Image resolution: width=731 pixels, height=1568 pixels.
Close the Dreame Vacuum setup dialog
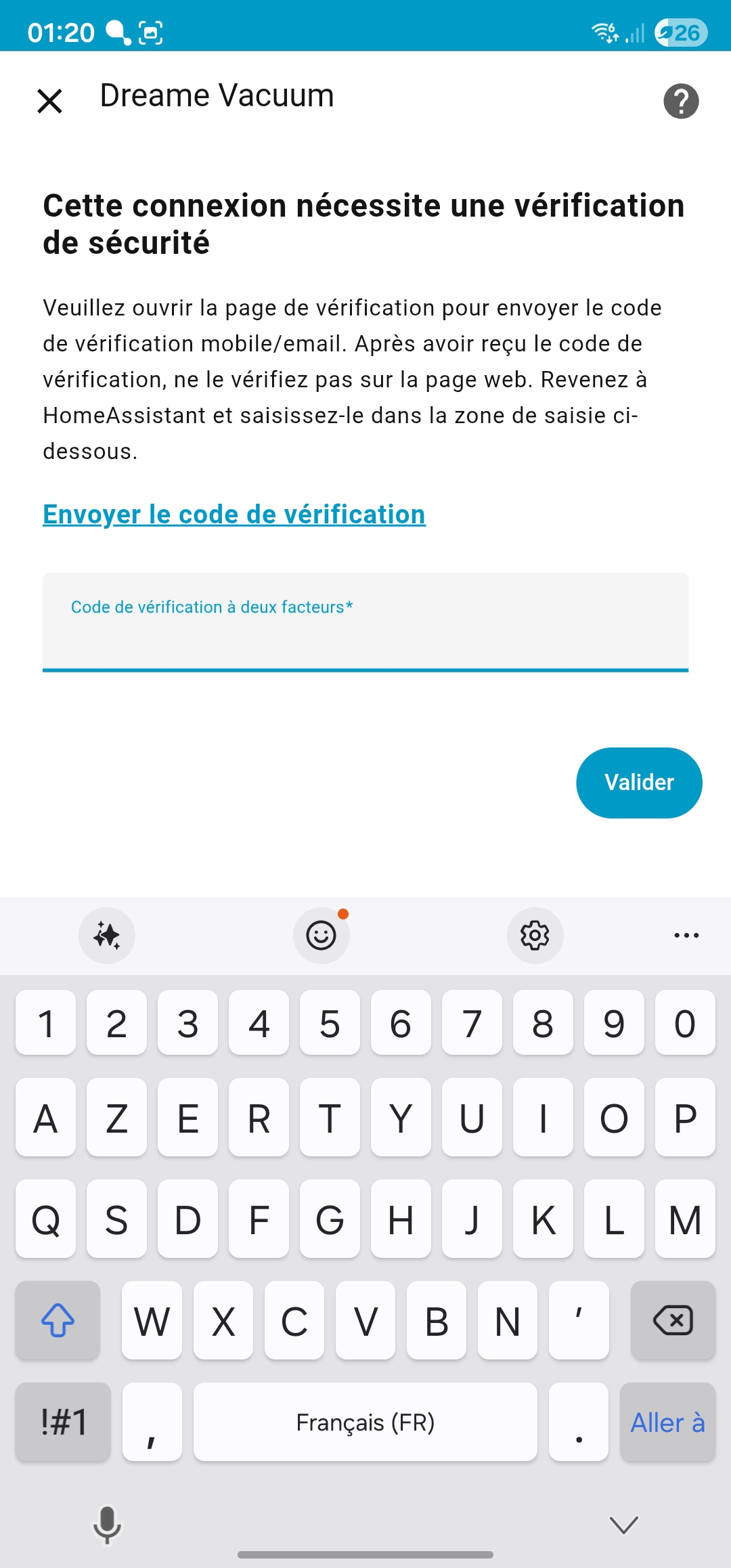(x=49, y=102)
